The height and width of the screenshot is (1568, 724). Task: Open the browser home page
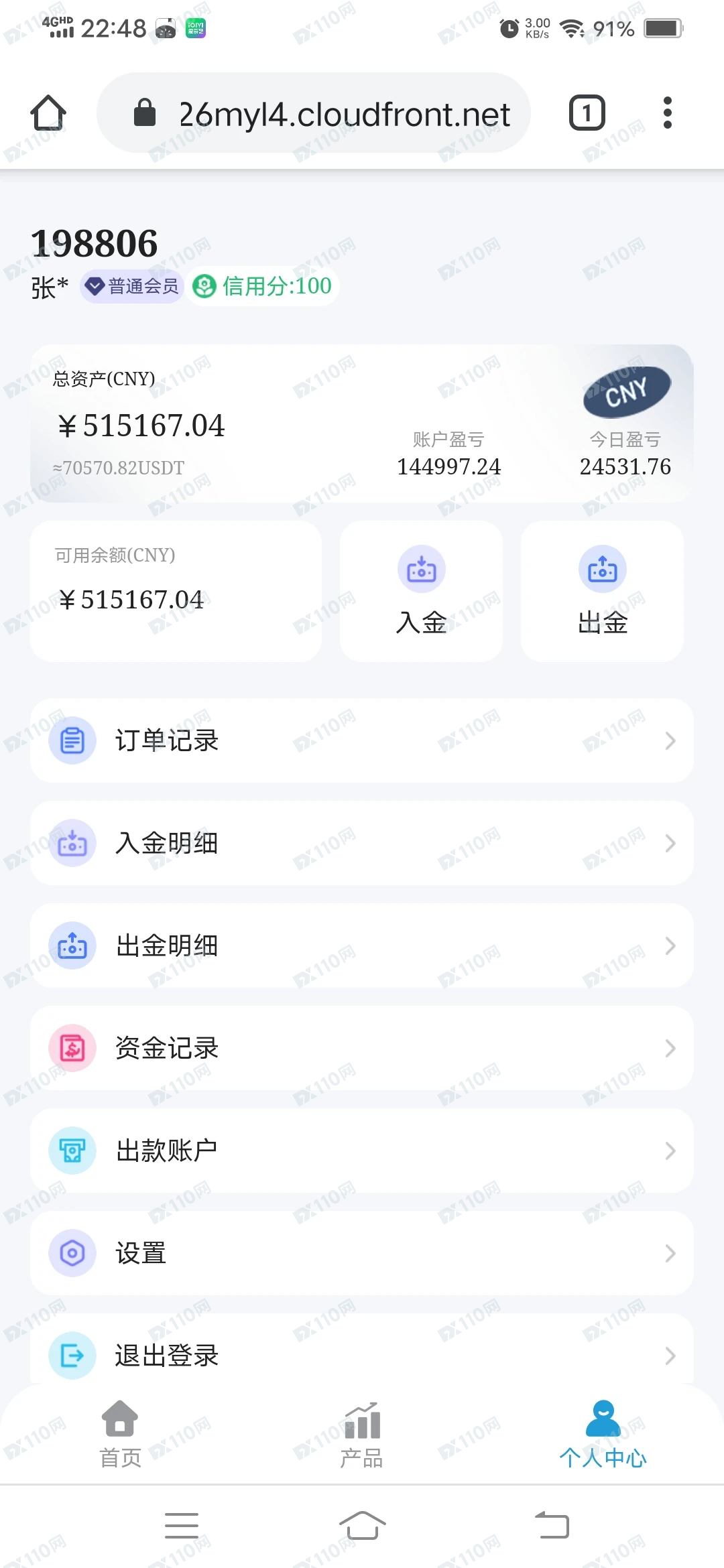coord(48,113)
